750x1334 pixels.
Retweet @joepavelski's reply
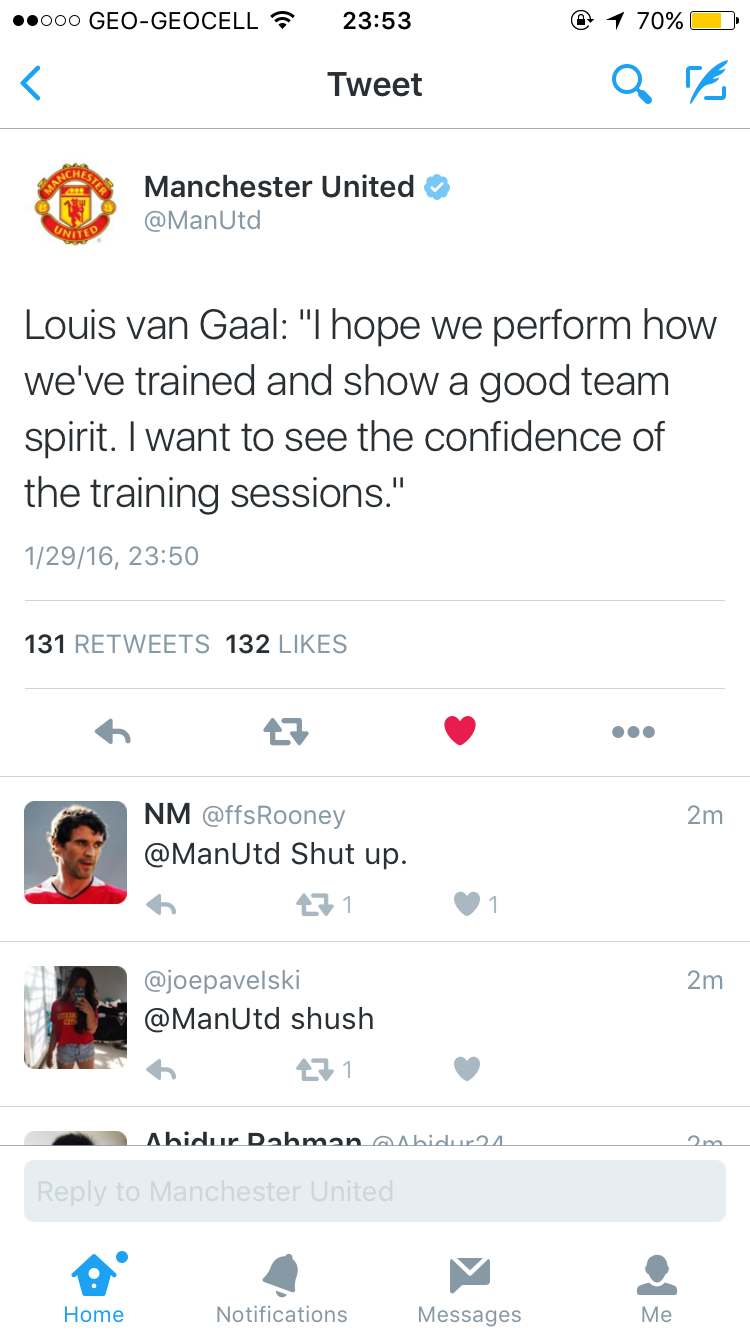pyautogui.click(x=314, y=1070)
